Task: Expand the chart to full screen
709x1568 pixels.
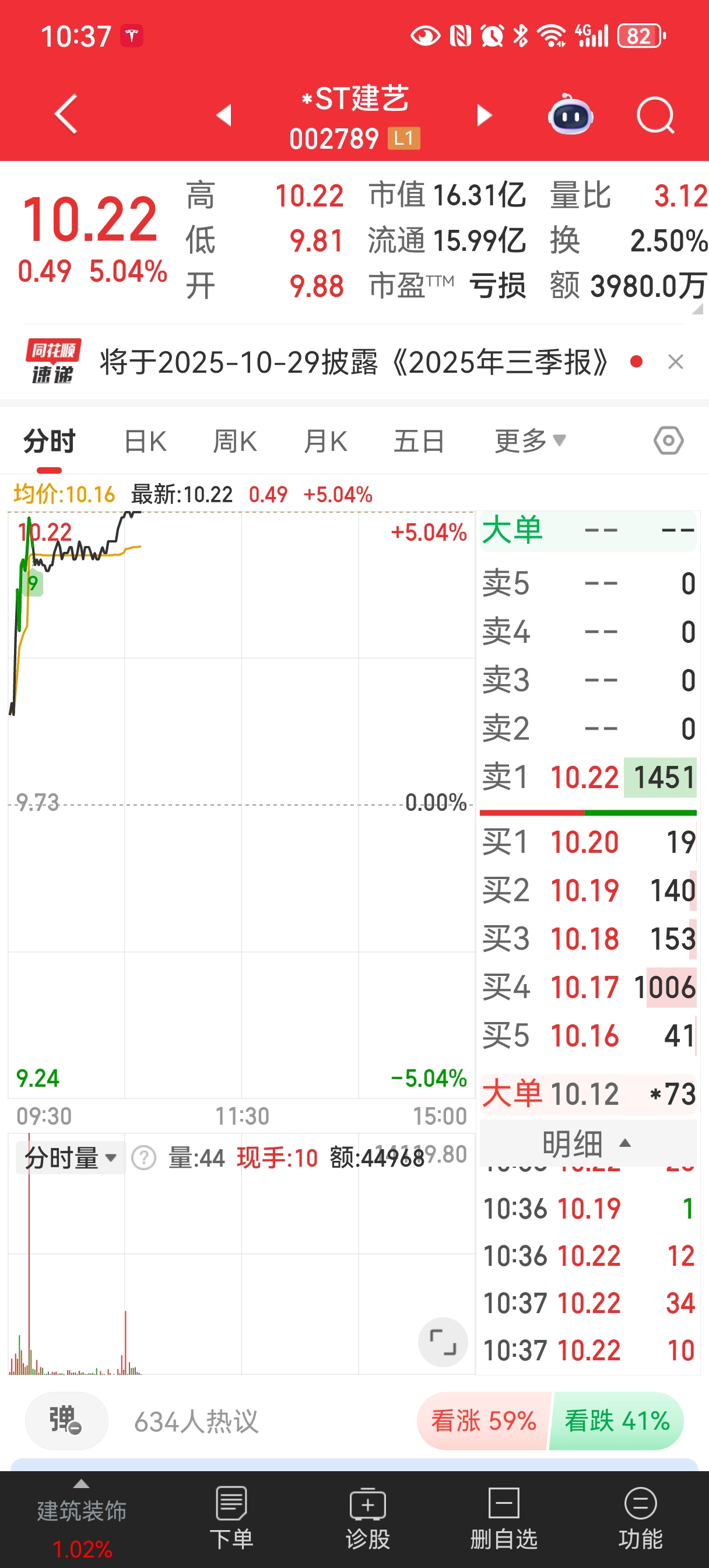Action: tap(443, 1342)
